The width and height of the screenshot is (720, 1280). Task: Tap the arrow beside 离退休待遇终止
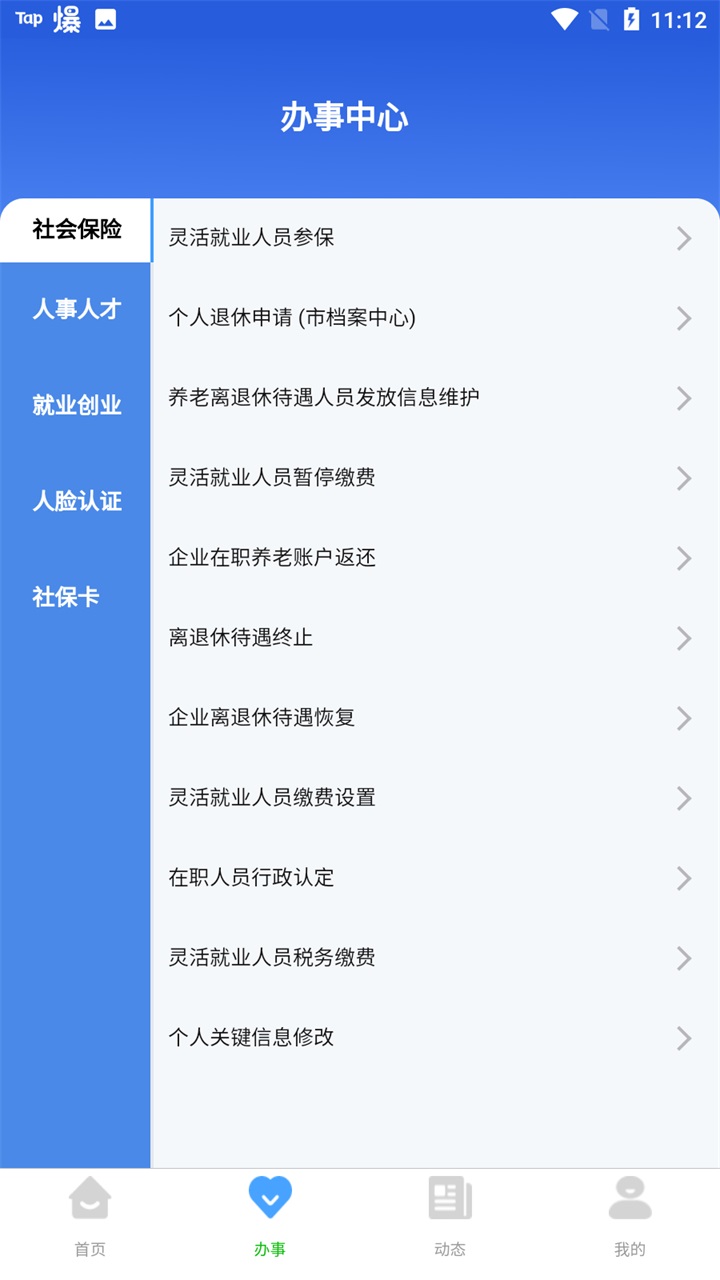click(x=685, y=638)
